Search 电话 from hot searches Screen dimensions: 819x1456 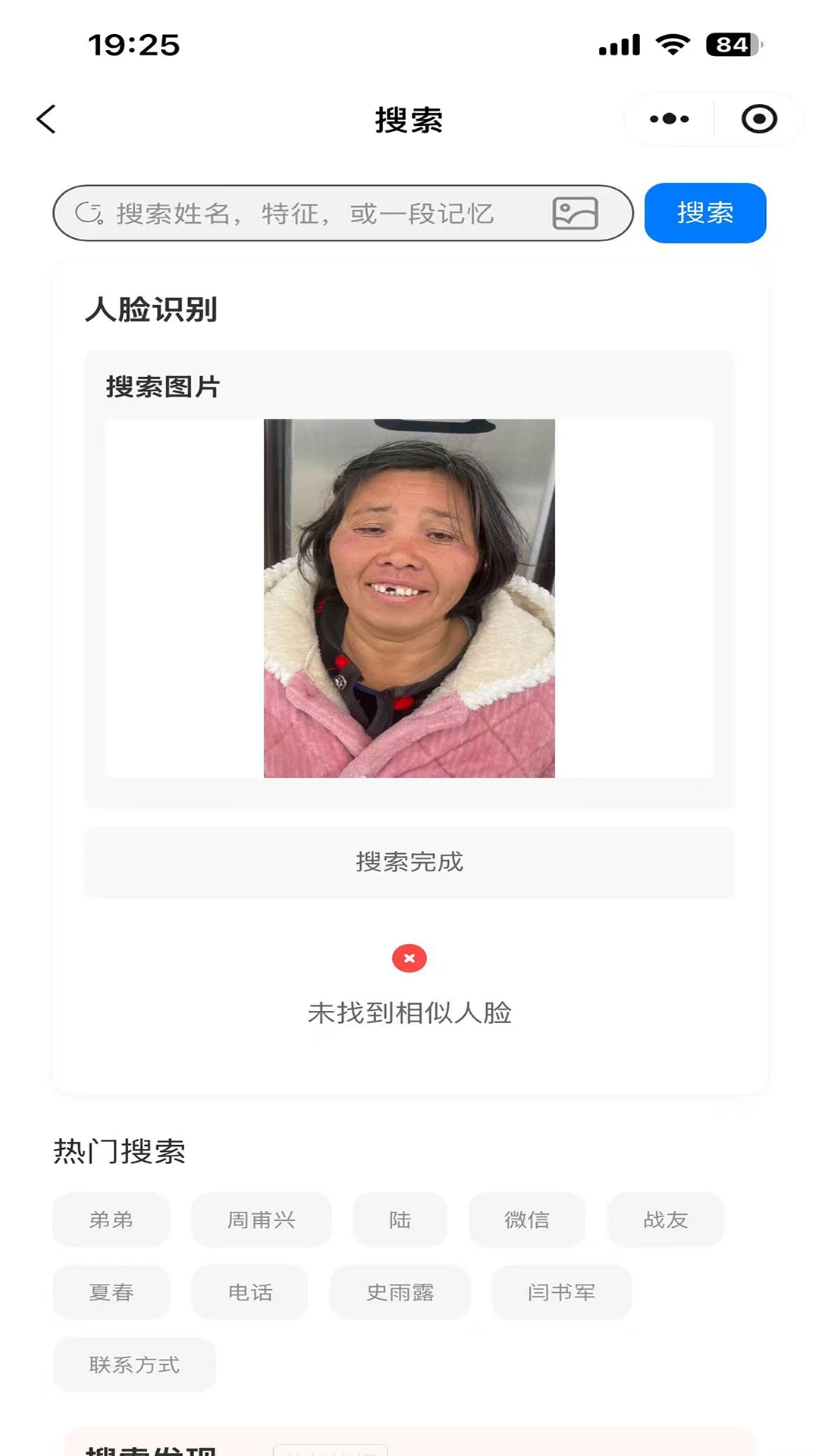250,1291
